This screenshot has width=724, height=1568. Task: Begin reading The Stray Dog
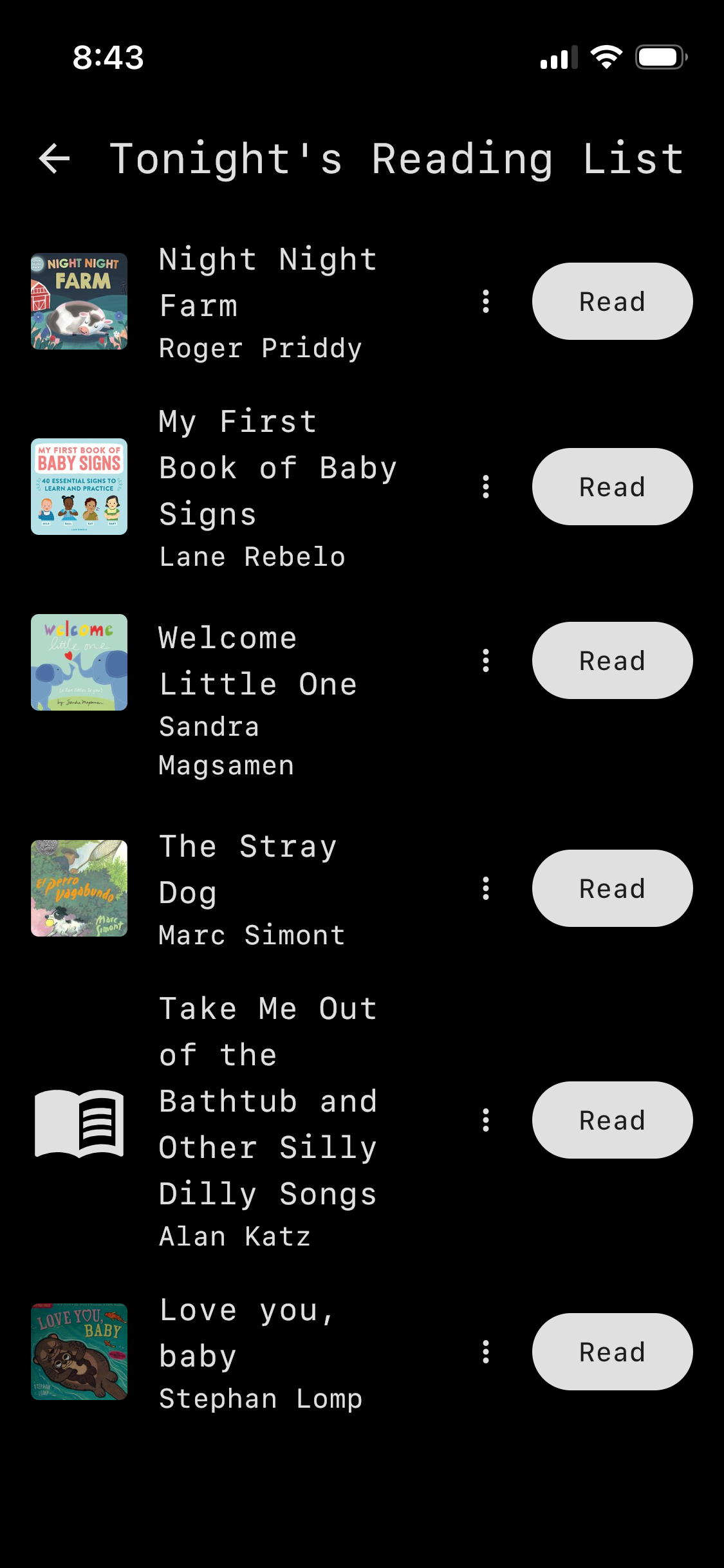pos(612,888)
